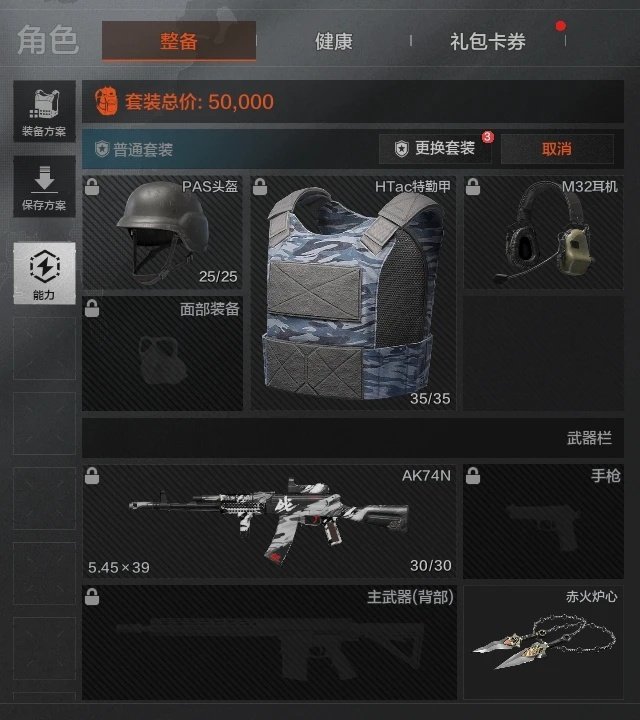
Task: Tap the 更换套装 button
Action: 435,149
